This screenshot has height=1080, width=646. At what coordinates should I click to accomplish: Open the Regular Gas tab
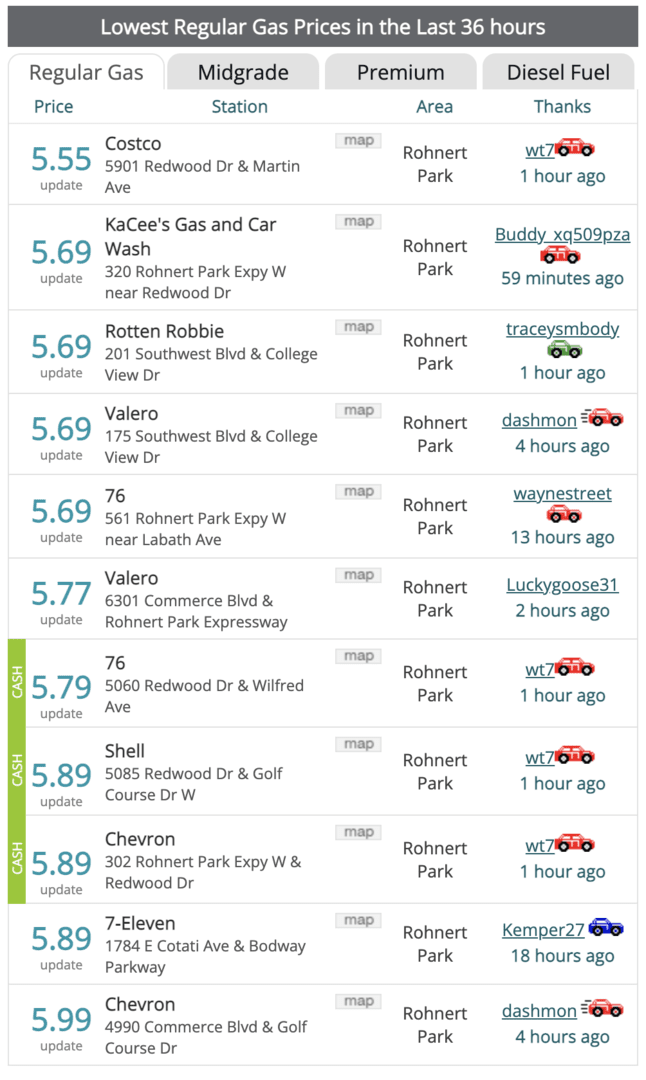pos(86,72)
